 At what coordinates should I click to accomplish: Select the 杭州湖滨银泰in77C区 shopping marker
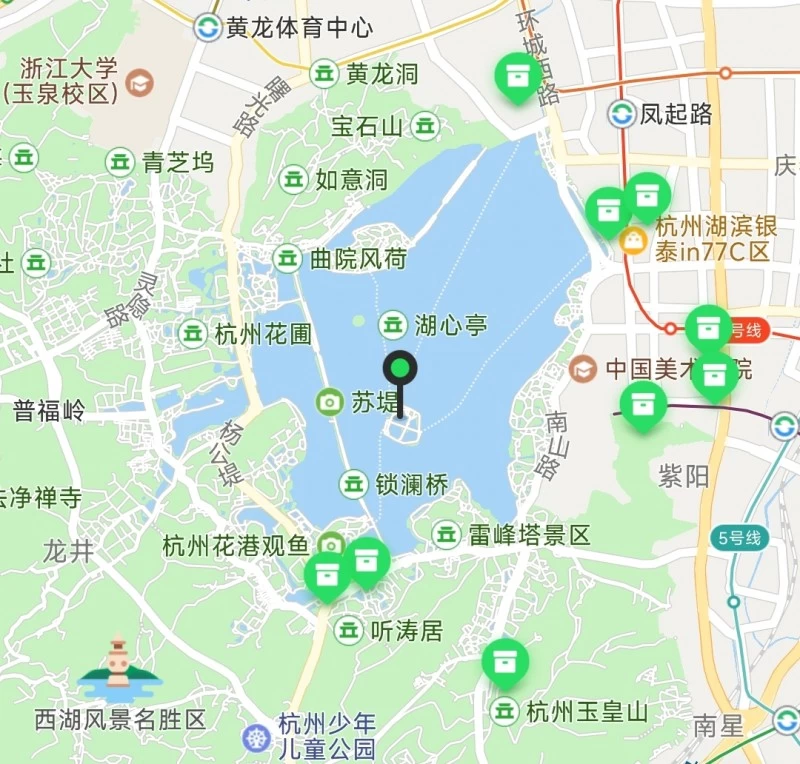pos(633,240)
